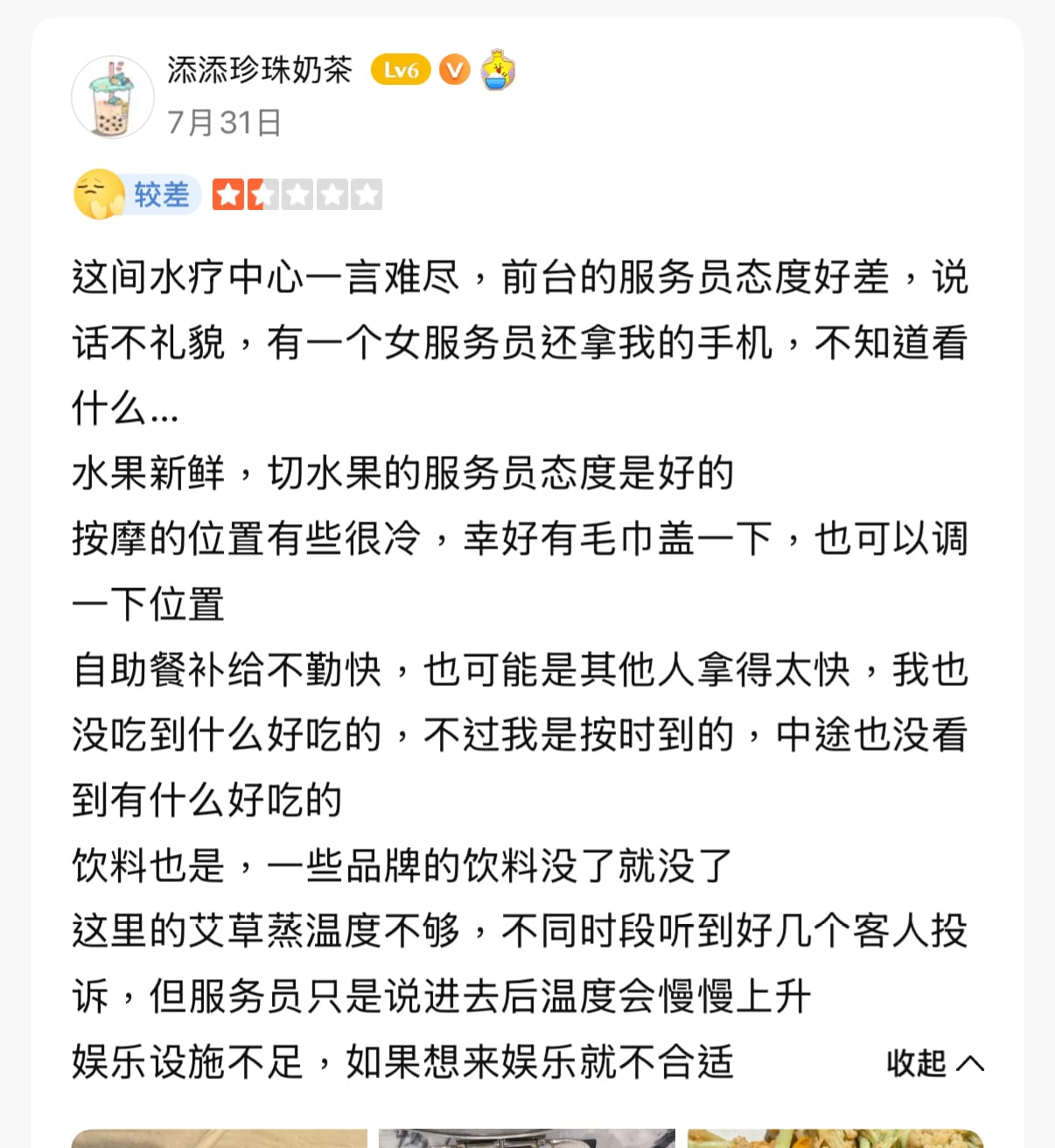Image resolution: width=1055 pixels, height=1148 pixels.
Task: Open the middle review photo thumbnail
Action: 527,1137
